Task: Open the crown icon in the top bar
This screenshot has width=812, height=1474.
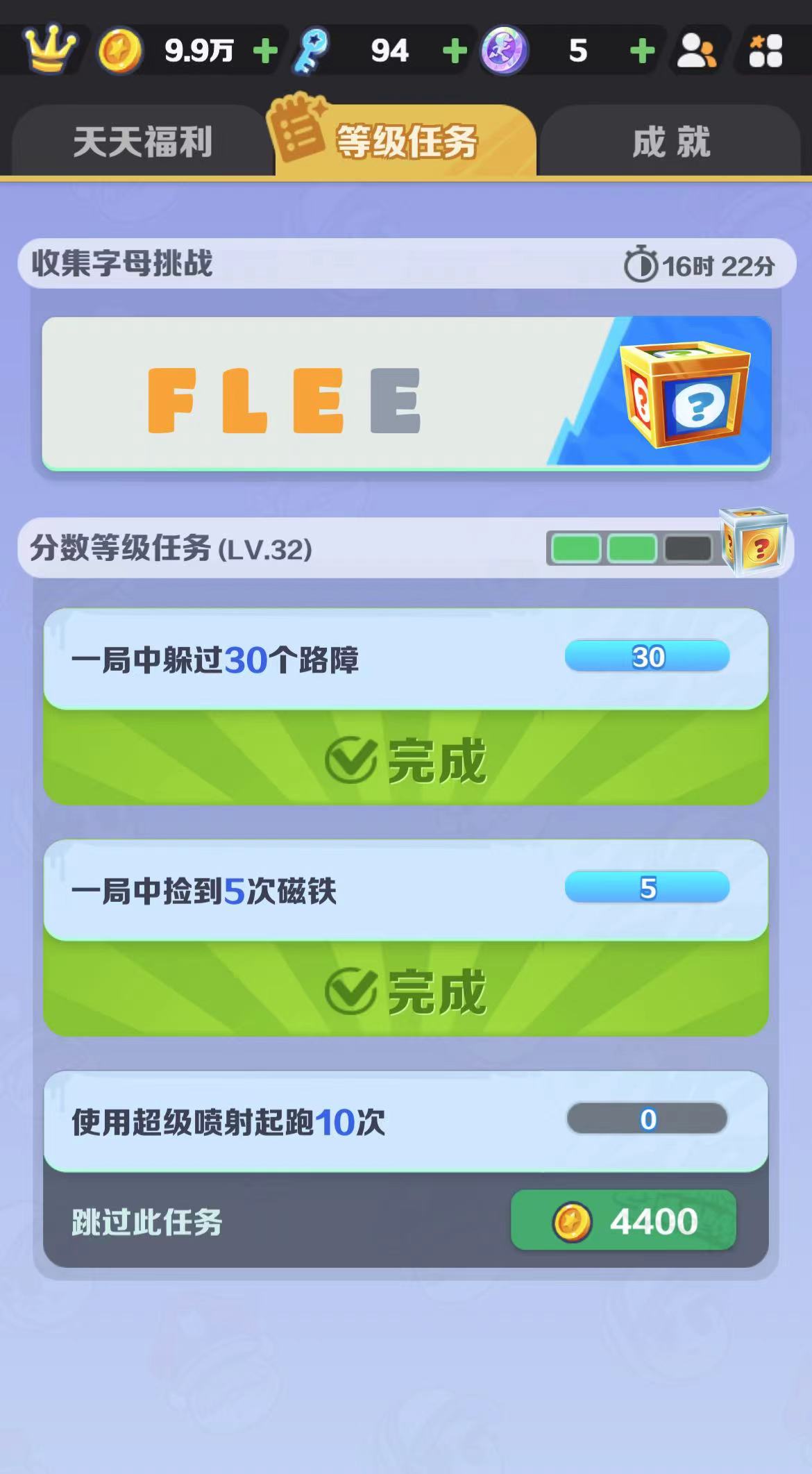Action: pos(50,49)
